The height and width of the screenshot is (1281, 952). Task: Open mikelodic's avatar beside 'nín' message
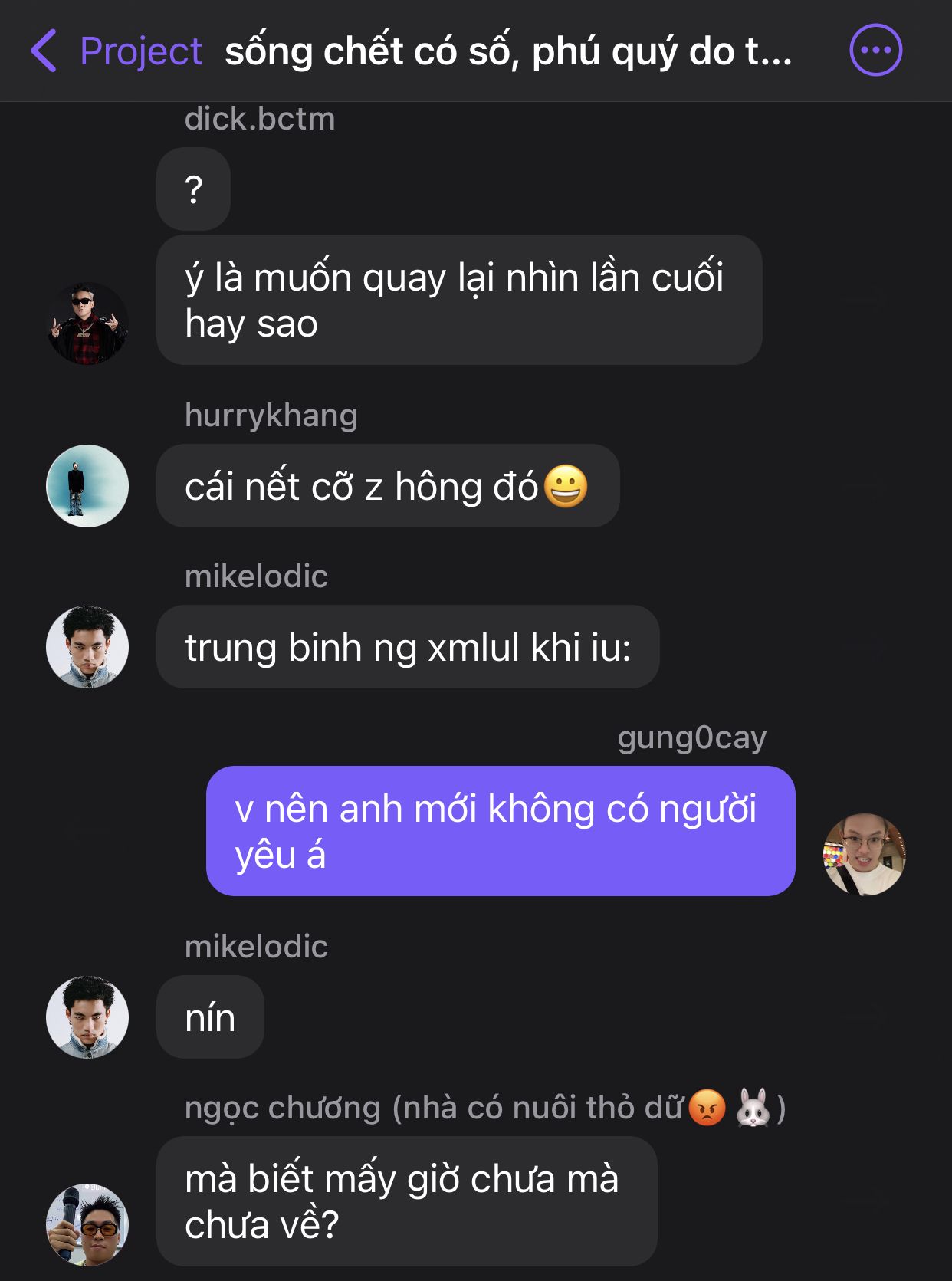(87, 1017)
